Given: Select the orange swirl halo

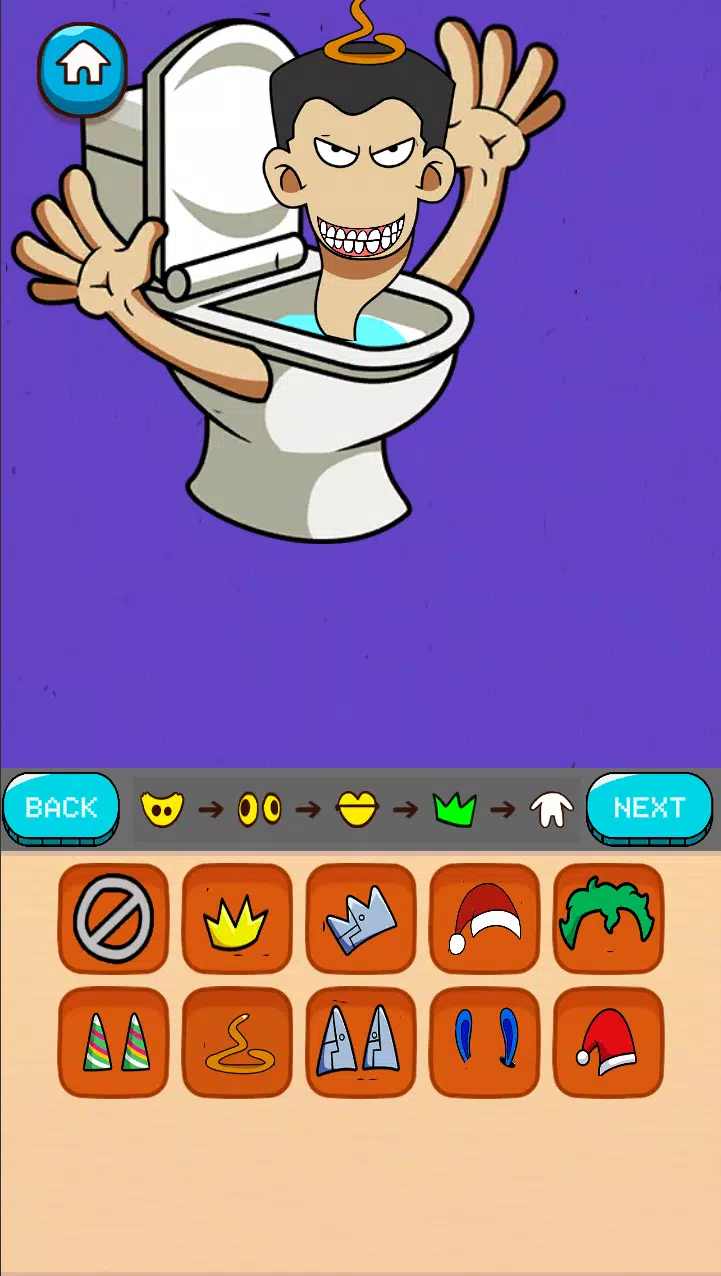Looking at the screenshot, I should (x=237, y=1043).
